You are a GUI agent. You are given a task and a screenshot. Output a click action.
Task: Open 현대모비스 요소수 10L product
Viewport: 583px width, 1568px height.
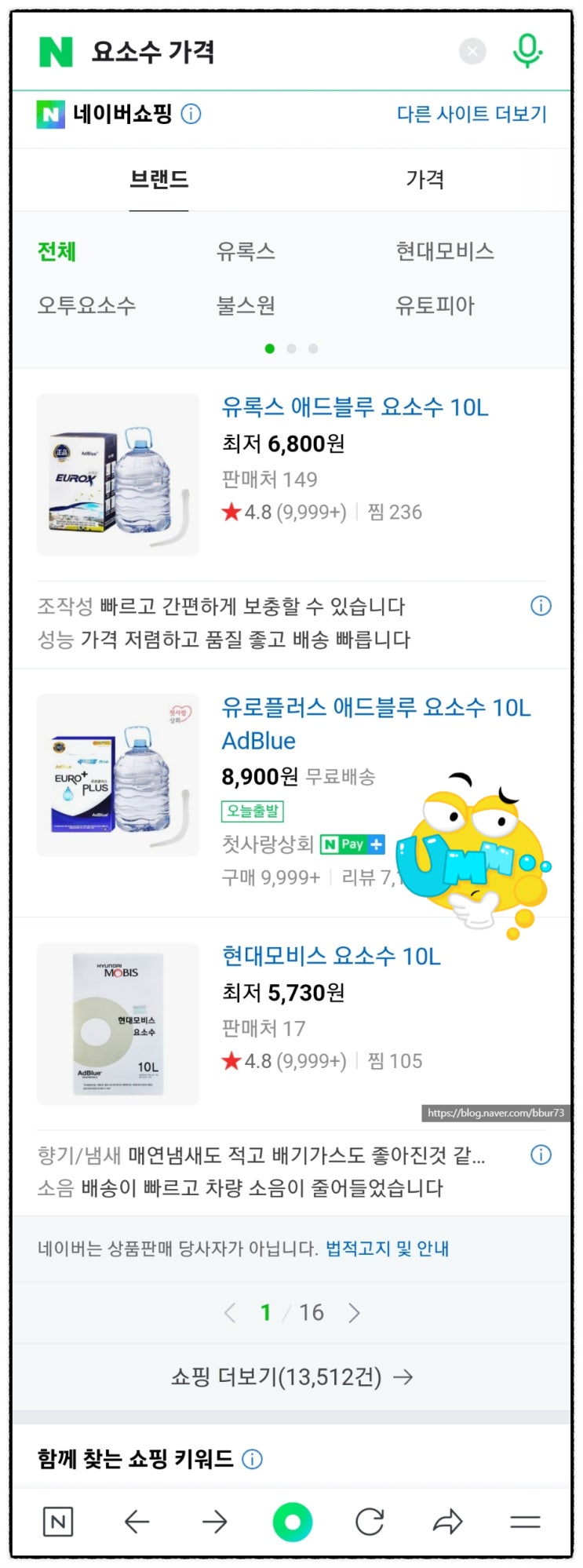[331, 956]
